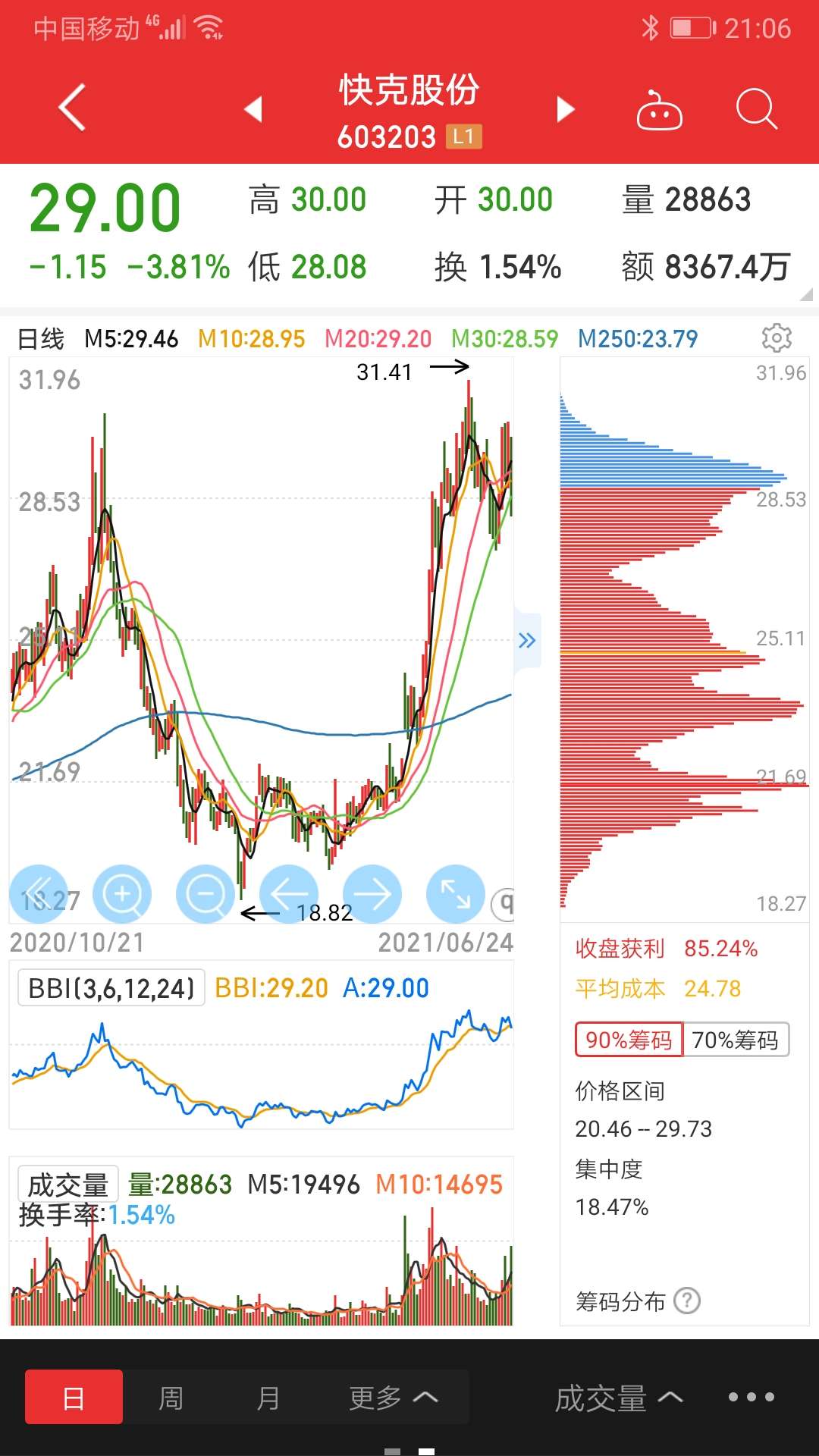Switch to the 月 monthly chart
This screenshot has height=1456, width=819.
click(268, 1398)
